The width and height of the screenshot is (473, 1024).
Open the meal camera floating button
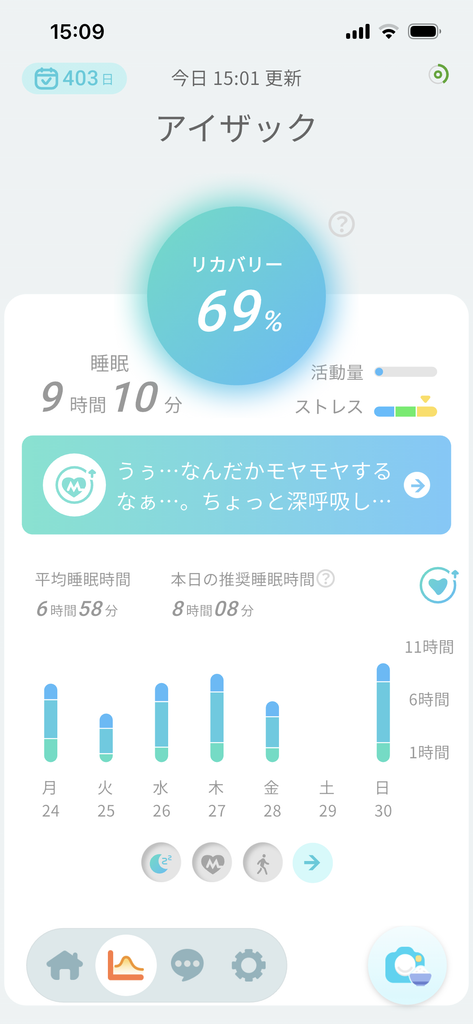(407, 965)
